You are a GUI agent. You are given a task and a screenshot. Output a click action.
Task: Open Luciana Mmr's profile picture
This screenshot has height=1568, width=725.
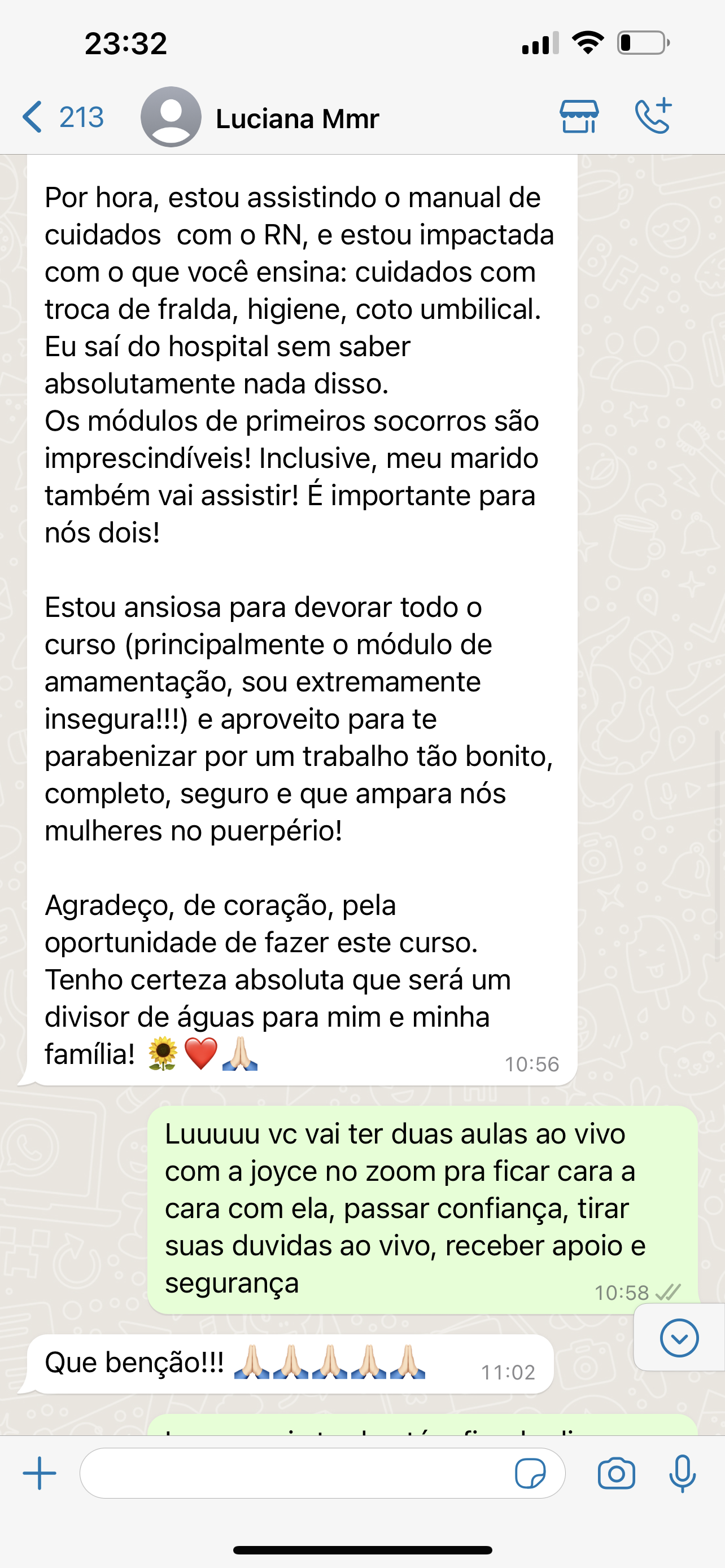171,117
